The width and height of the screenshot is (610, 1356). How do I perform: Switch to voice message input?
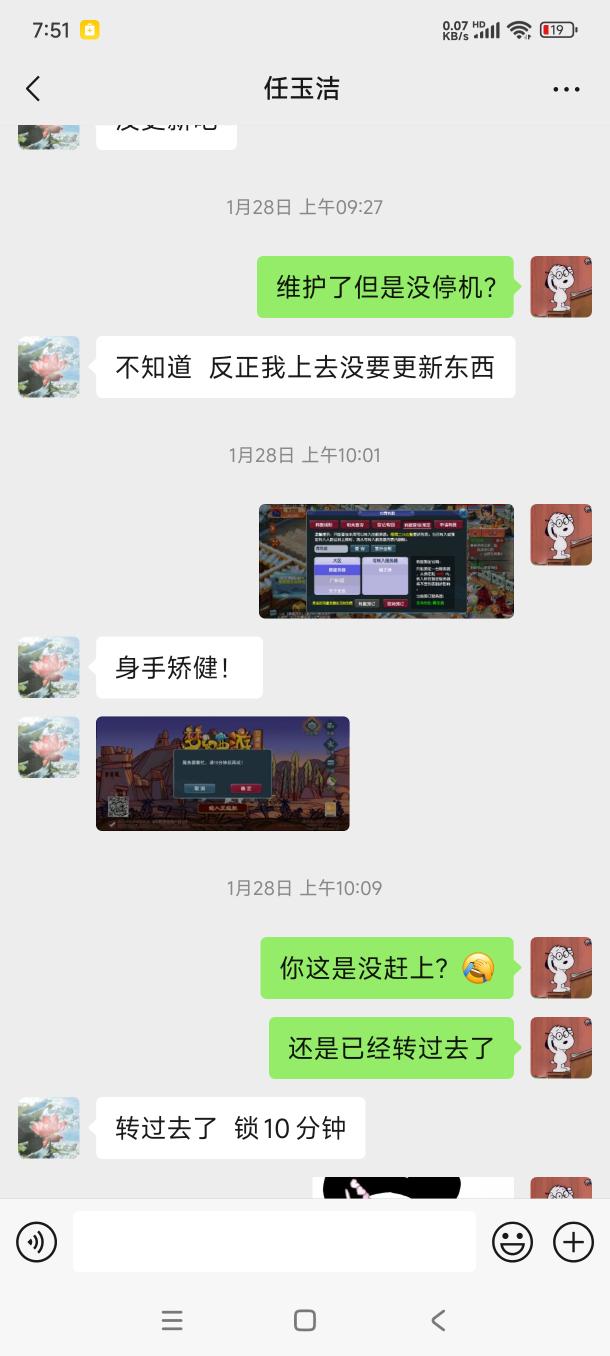(37, 1242)
